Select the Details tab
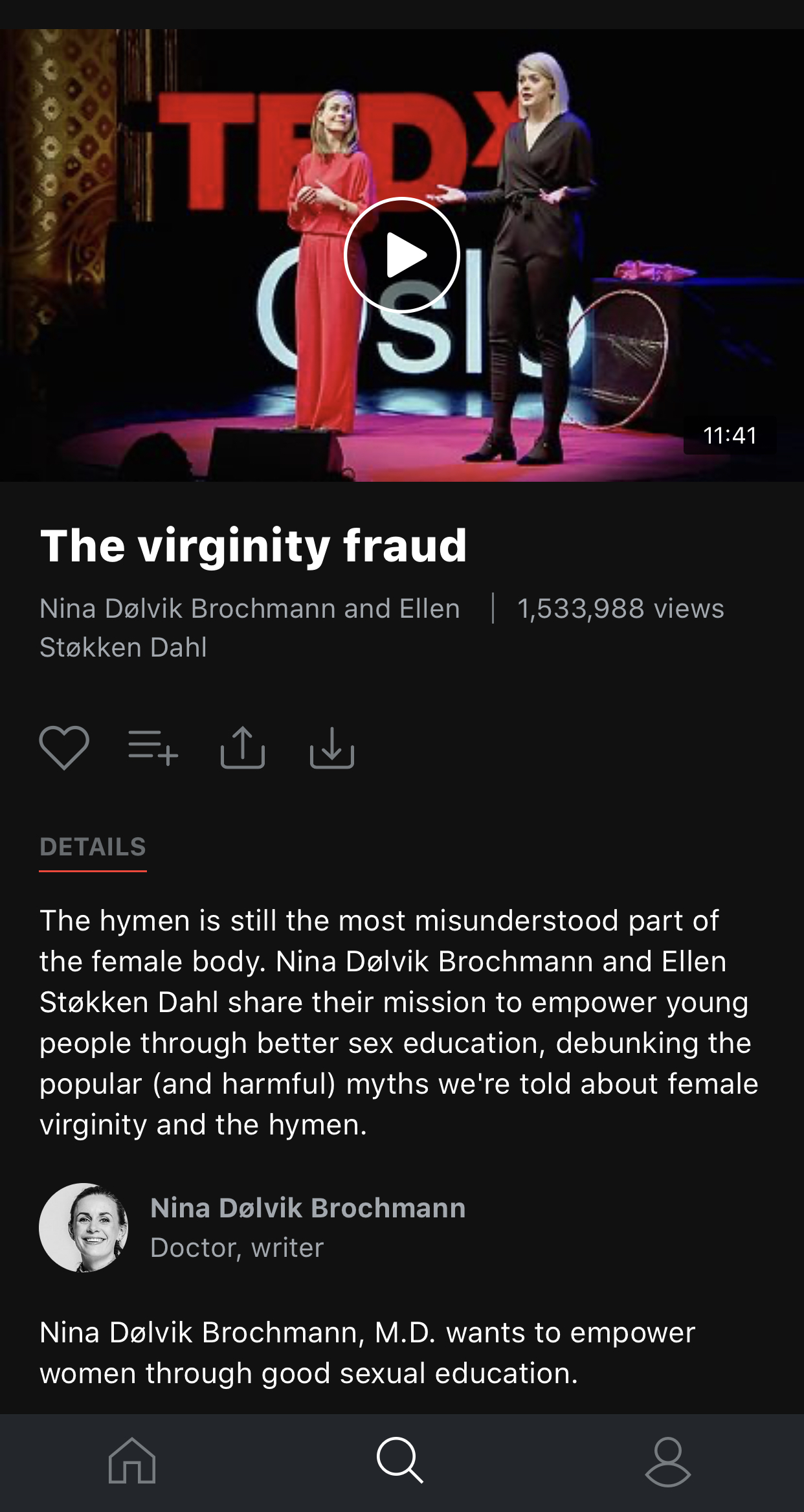This screenshot has height=1512, width=804. 93,847
